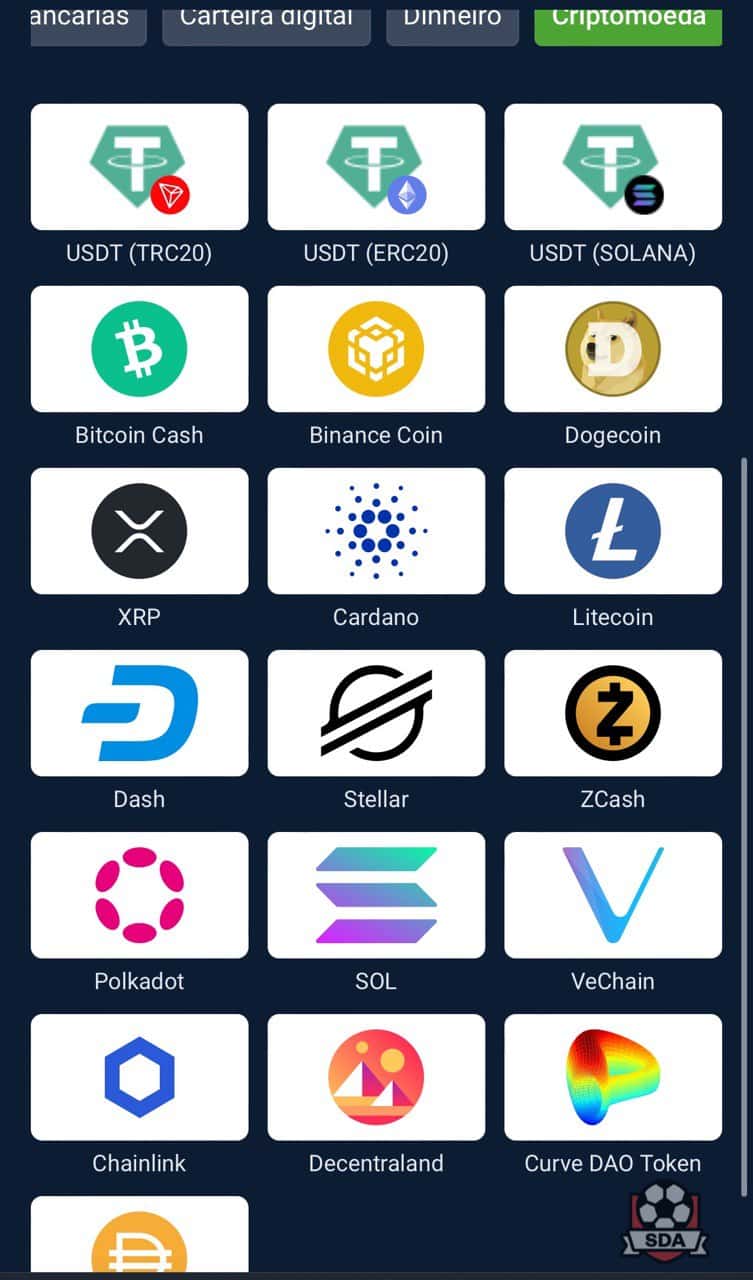Choose the Dogecoin tile
The height and width of the screenshot is (1280, 753).
pos(613,349)
